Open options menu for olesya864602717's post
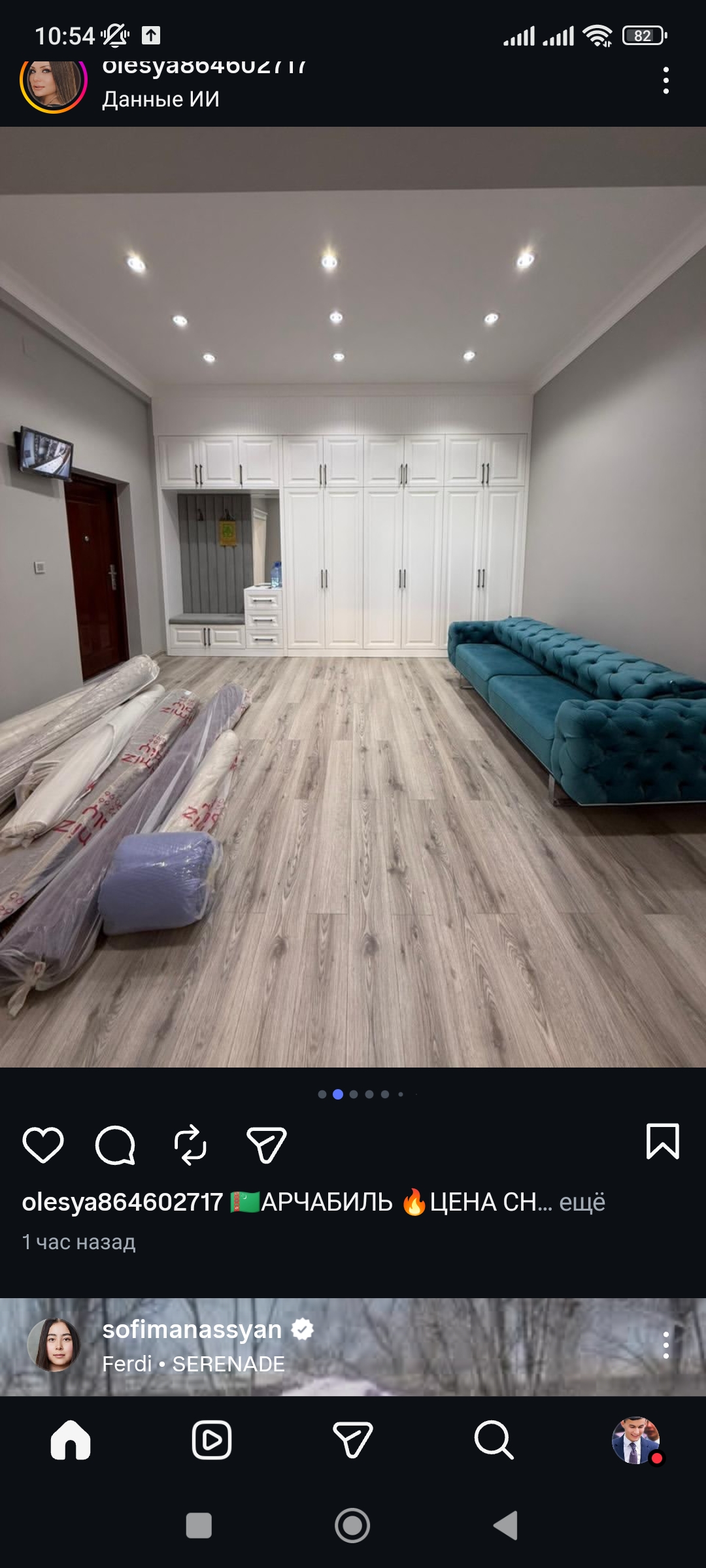The width and height of the screenshot is (706, 1568). (665, 80)
